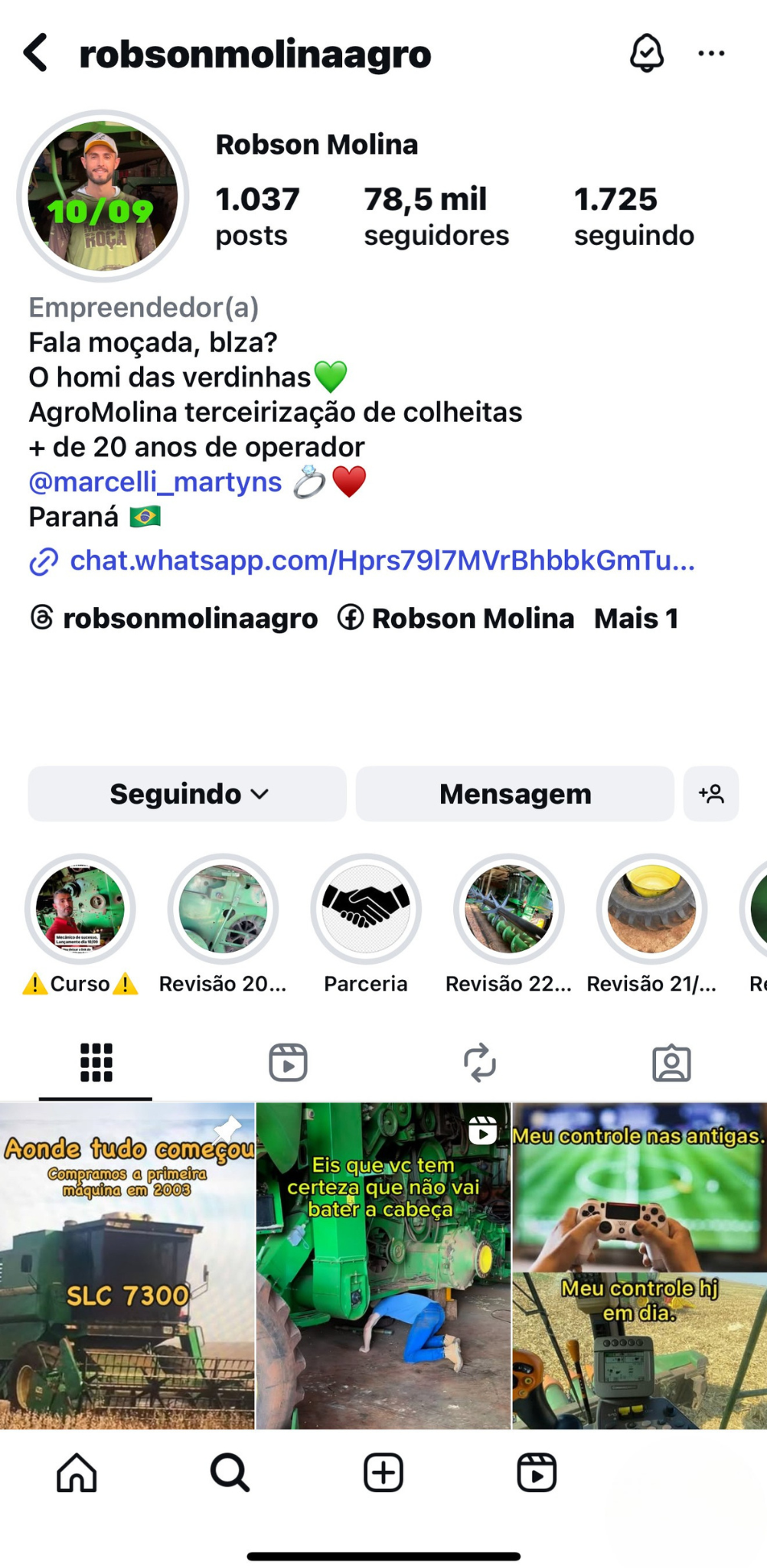The width and height of the screenshot is (767, 1568).
Task: Open the notification bell settings
Action: tap(646, 53)
